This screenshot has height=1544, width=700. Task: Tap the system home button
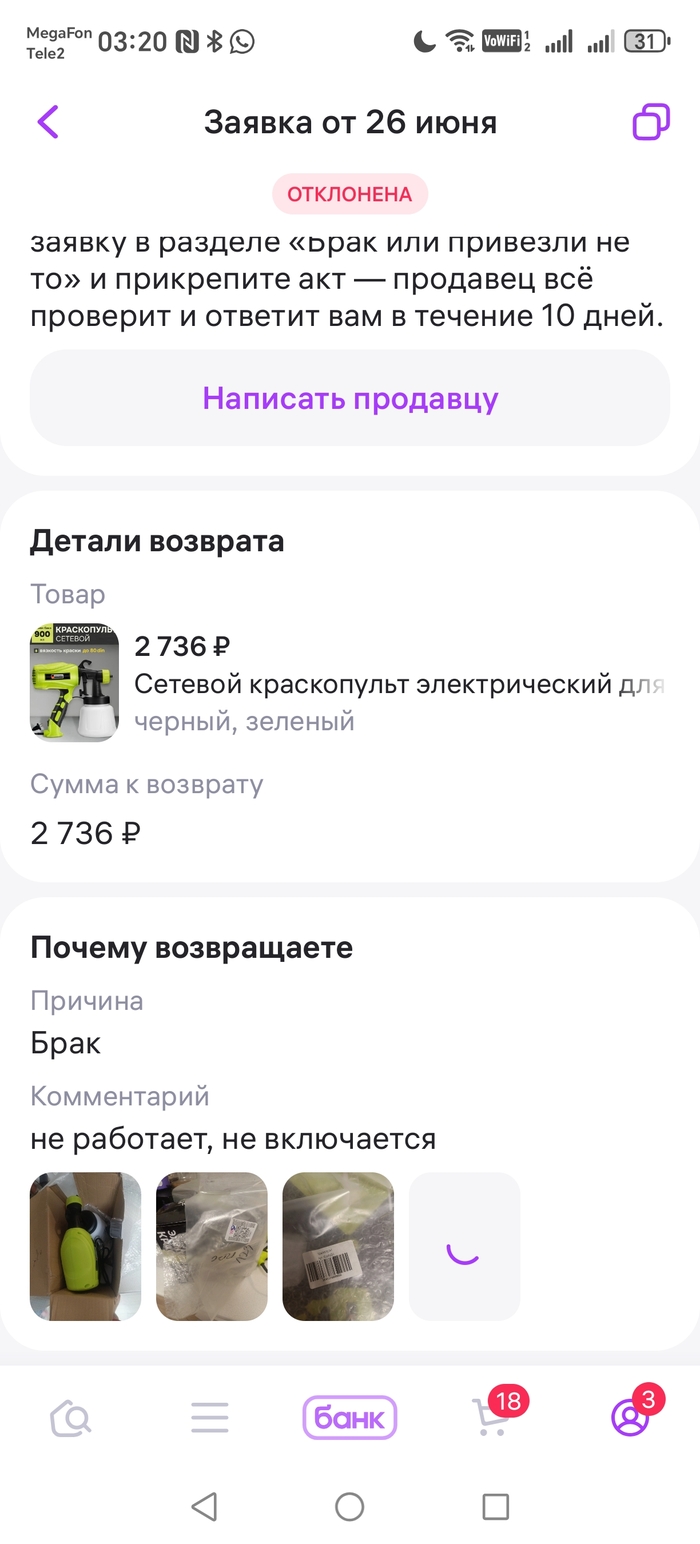point(350,1507)
